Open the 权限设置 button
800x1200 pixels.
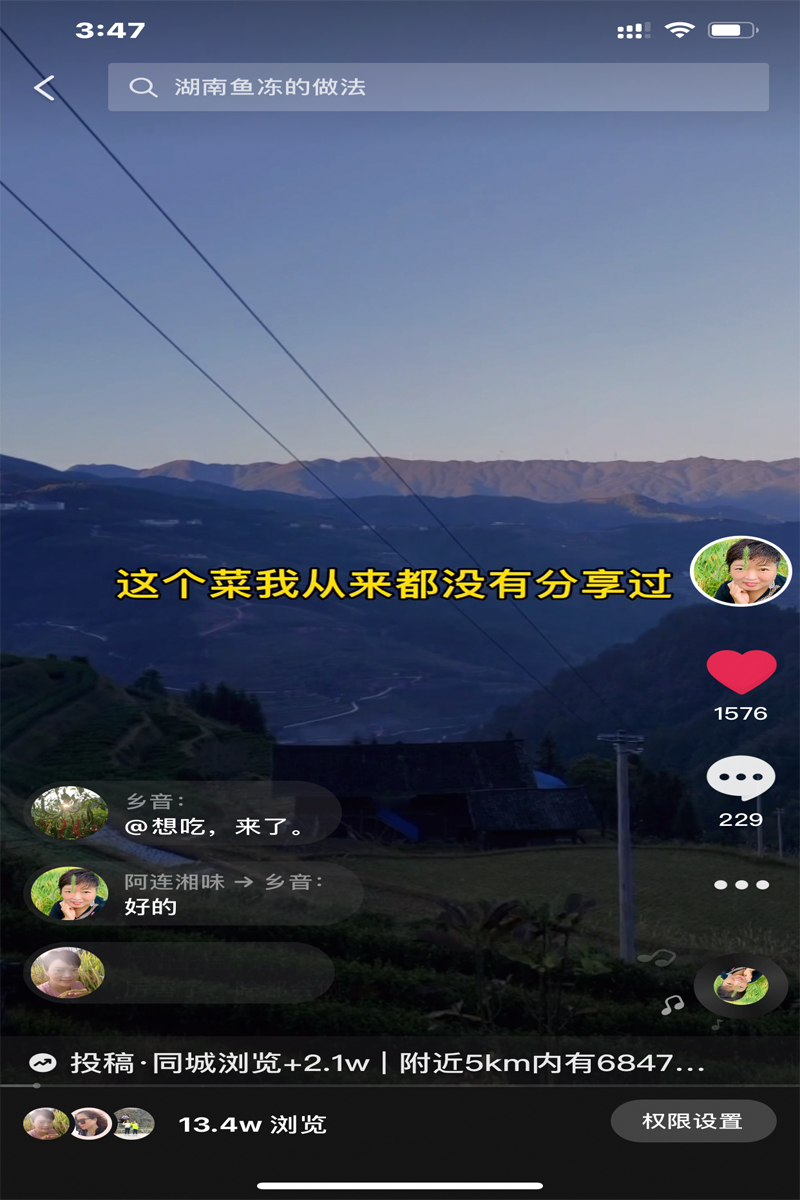click(692, 1121)
